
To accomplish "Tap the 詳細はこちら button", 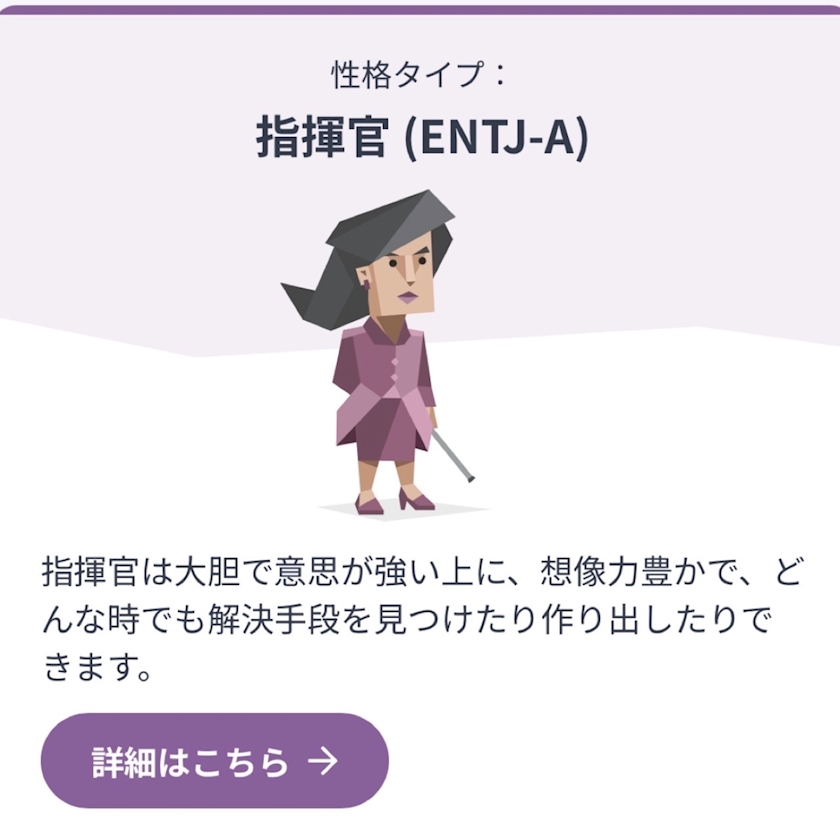I will tap(215, 761).
